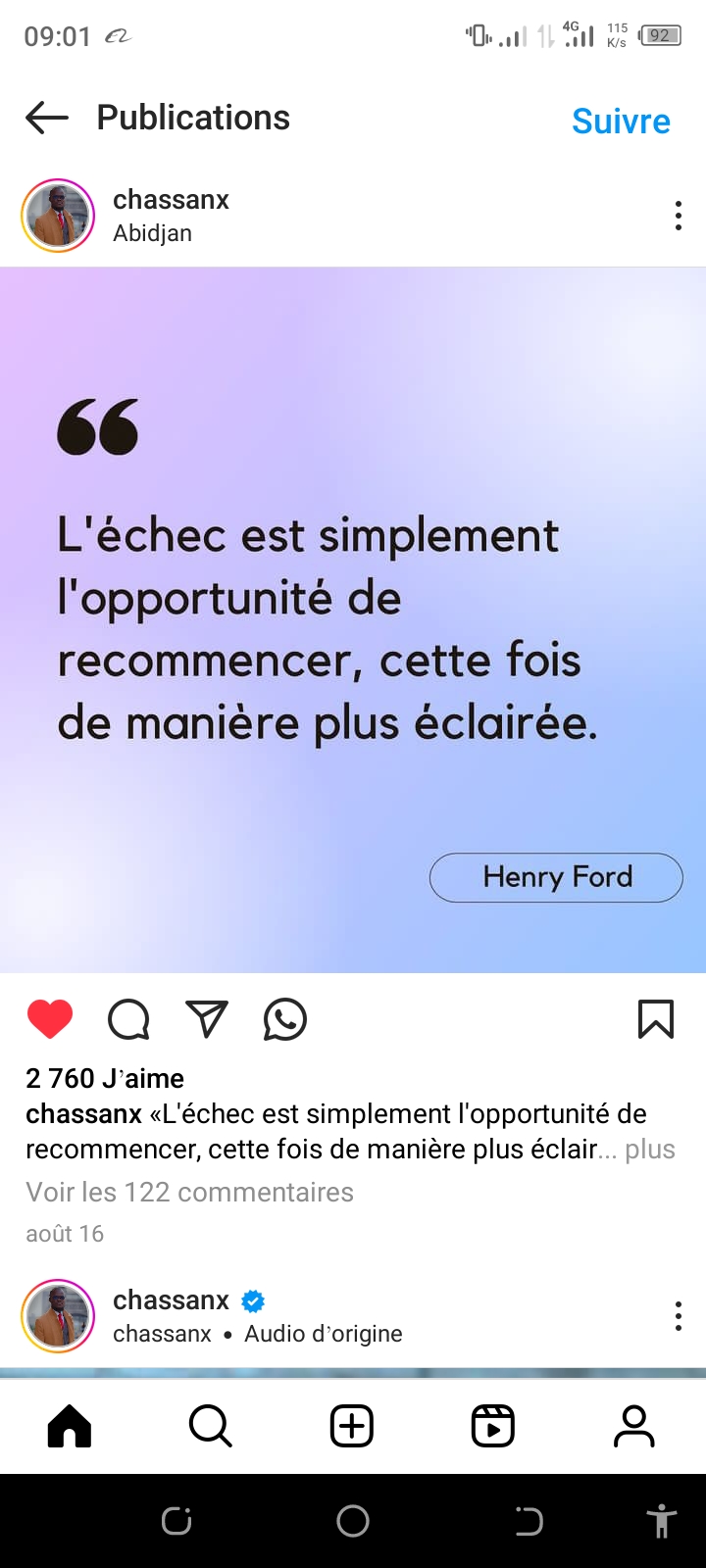The height and width of the screenshot is (1568, 706).
Task: Create a new post
Action: pos(352,1426)
